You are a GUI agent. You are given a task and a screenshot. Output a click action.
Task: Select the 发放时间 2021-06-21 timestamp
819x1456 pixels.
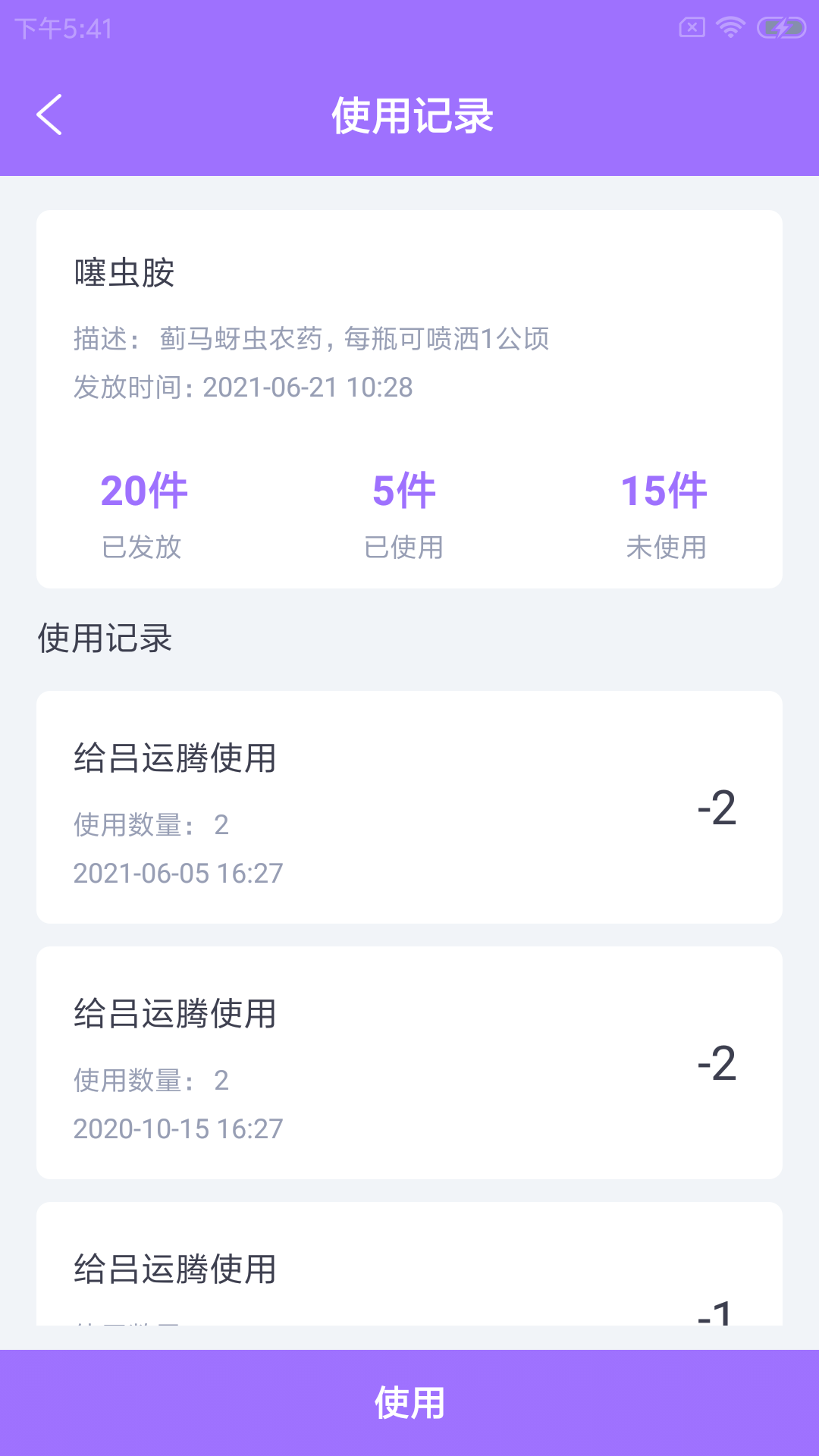[241, 387]
